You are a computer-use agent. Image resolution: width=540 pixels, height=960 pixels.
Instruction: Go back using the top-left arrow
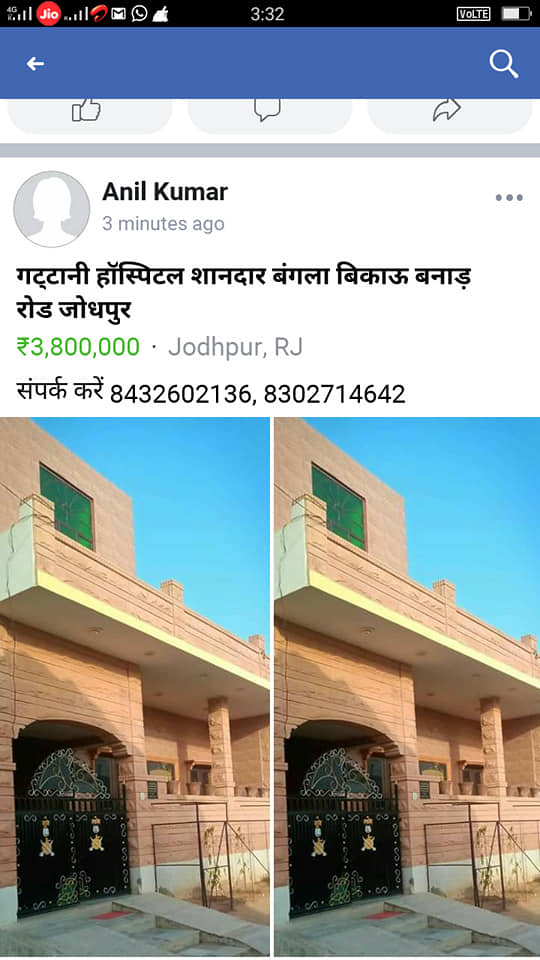point(35,64)
